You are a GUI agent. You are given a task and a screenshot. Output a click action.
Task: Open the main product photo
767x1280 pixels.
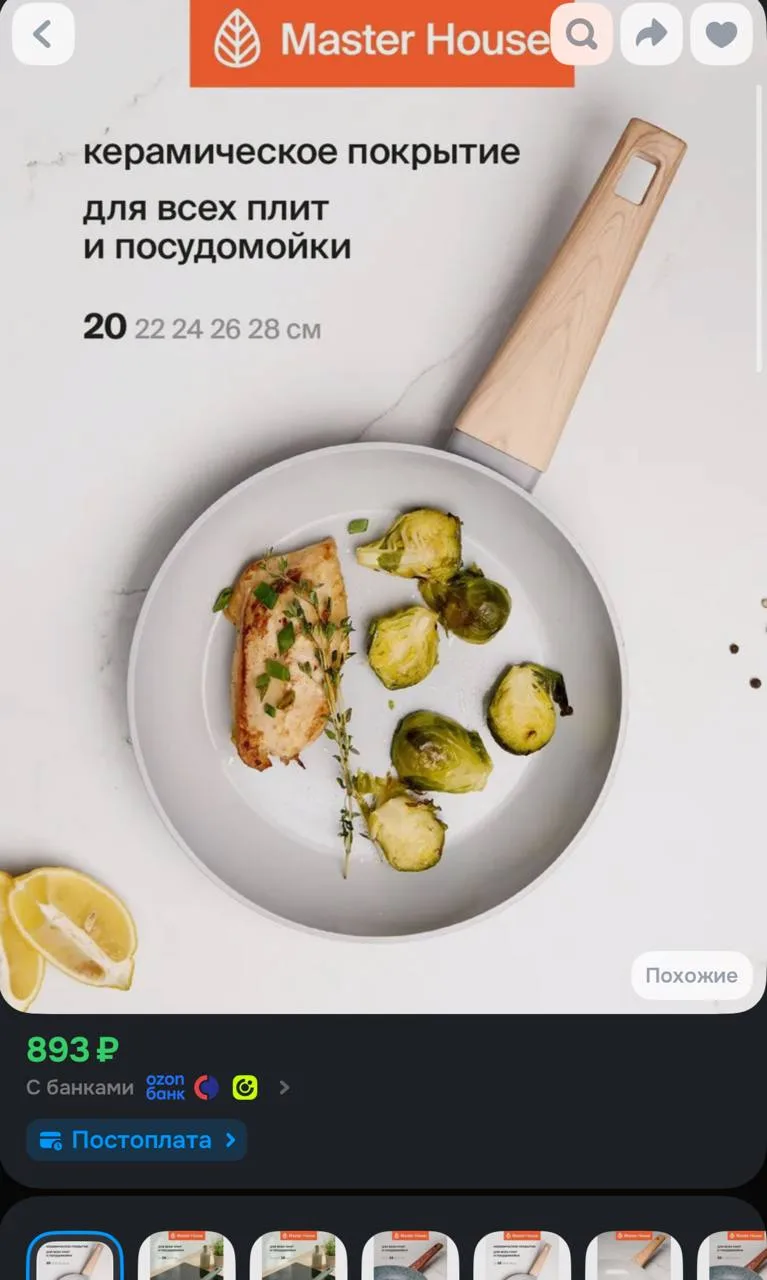[x=383, y=507]
